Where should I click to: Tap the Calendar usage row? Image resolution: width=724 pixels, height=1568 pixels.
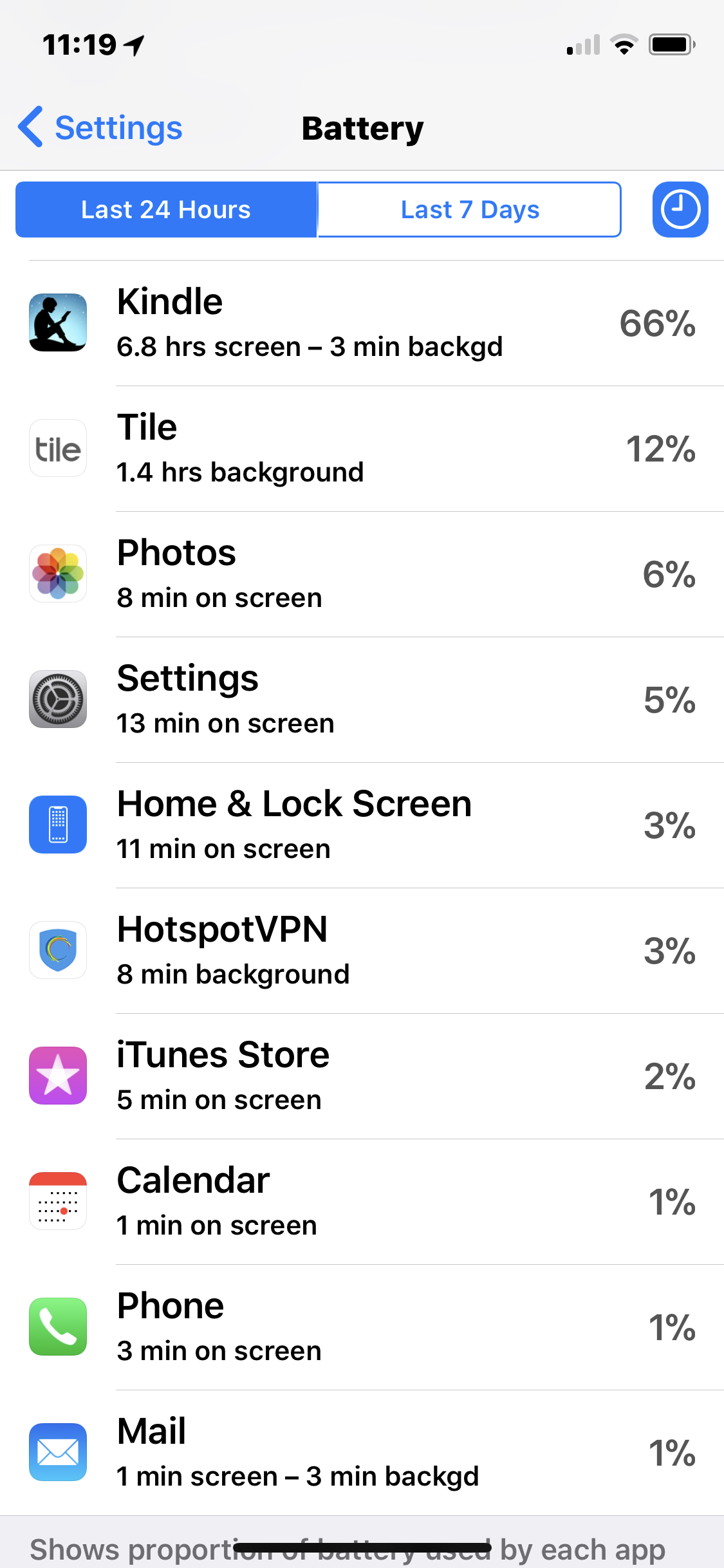click(362, 1202)
